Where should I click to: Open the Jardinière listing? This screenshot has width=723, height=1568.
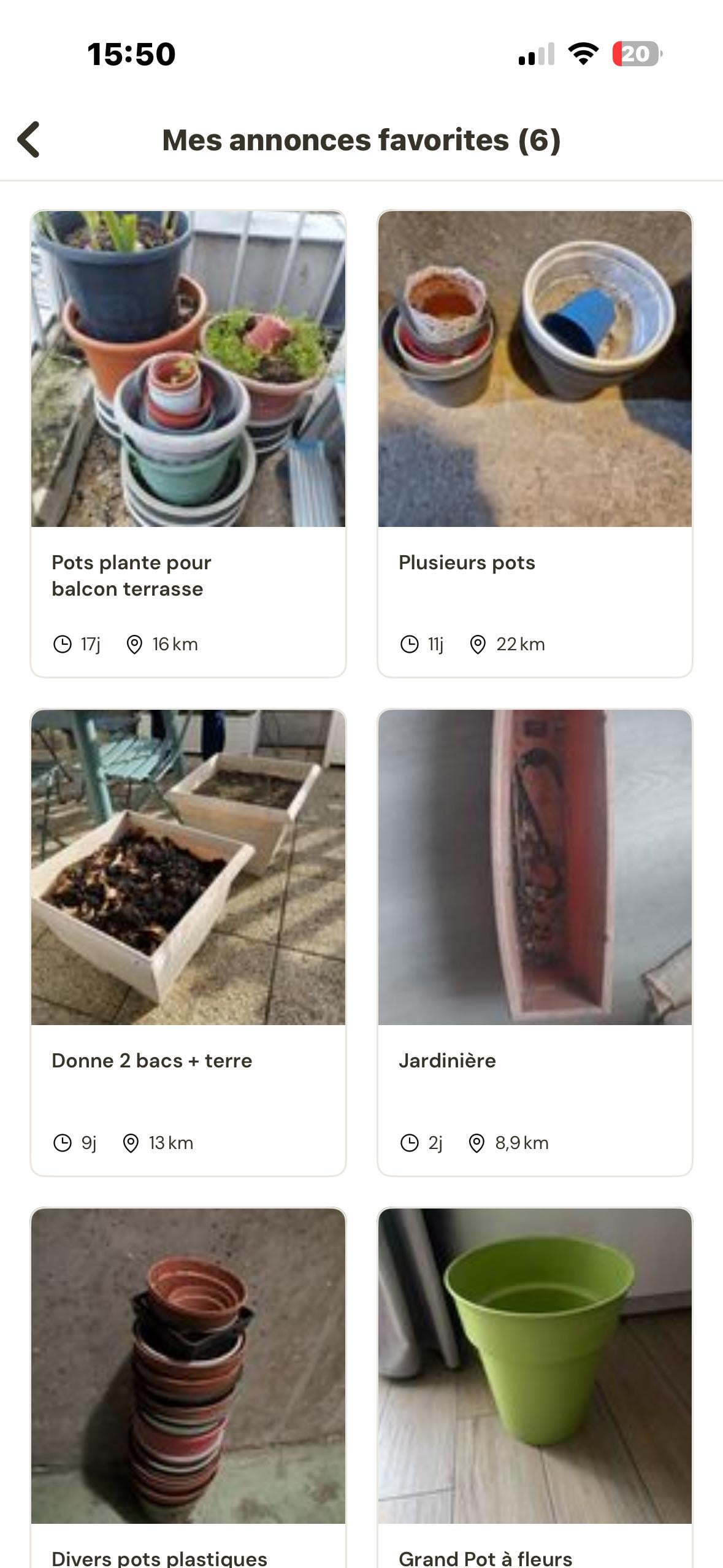coord(535,941)
